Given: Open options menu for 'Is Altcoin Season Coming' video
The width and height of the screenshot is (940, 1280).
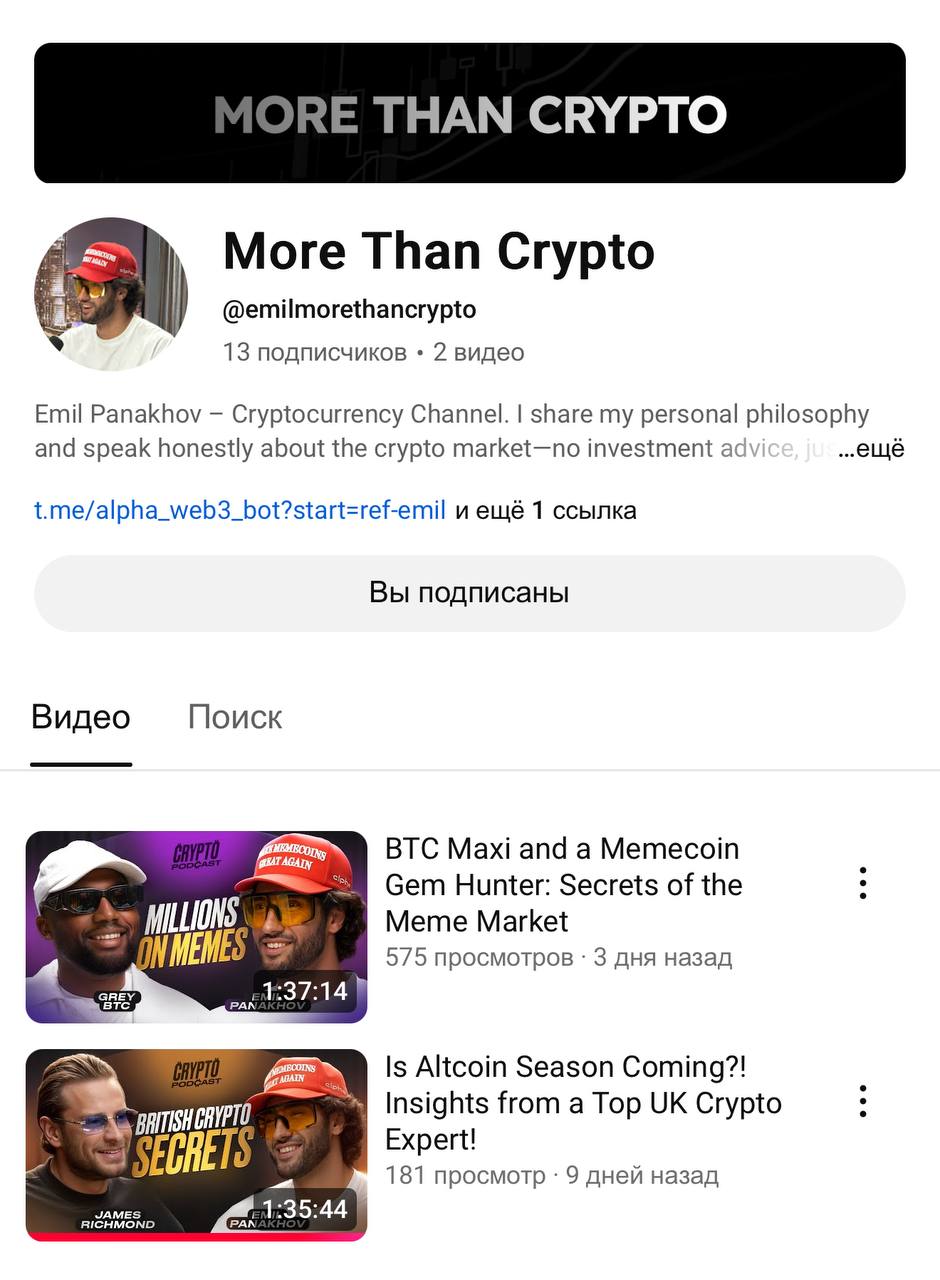Looking at the screenshot, I should (x=862, y=1101).
